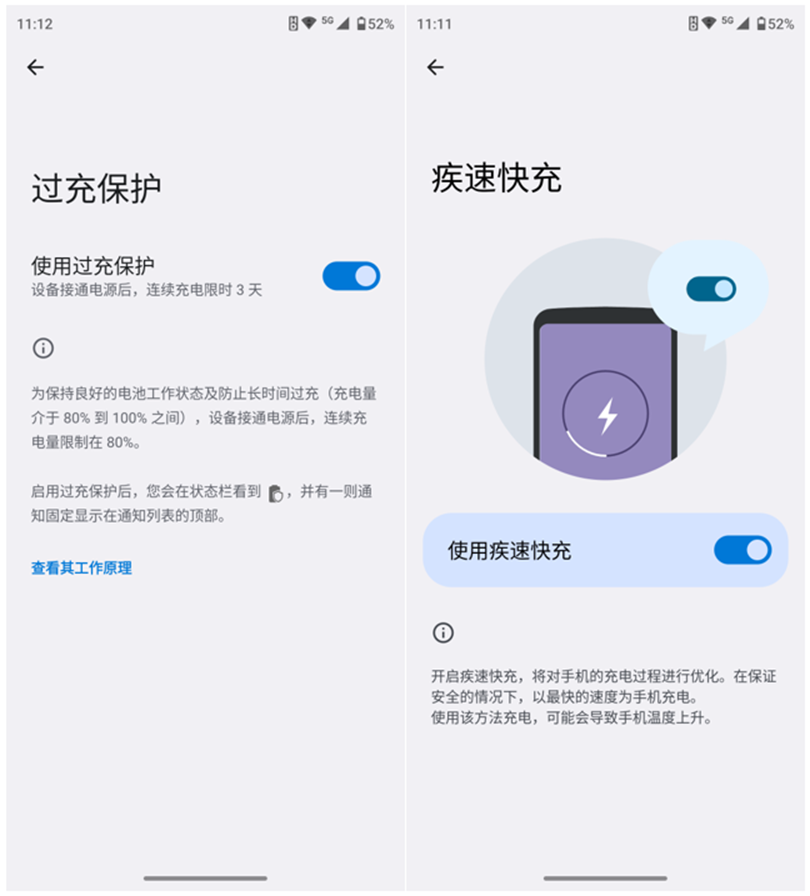Viewport: 810px width, 896px height.
Task: Tap the info icon on 过充保护 page
Action: point(41,349)
